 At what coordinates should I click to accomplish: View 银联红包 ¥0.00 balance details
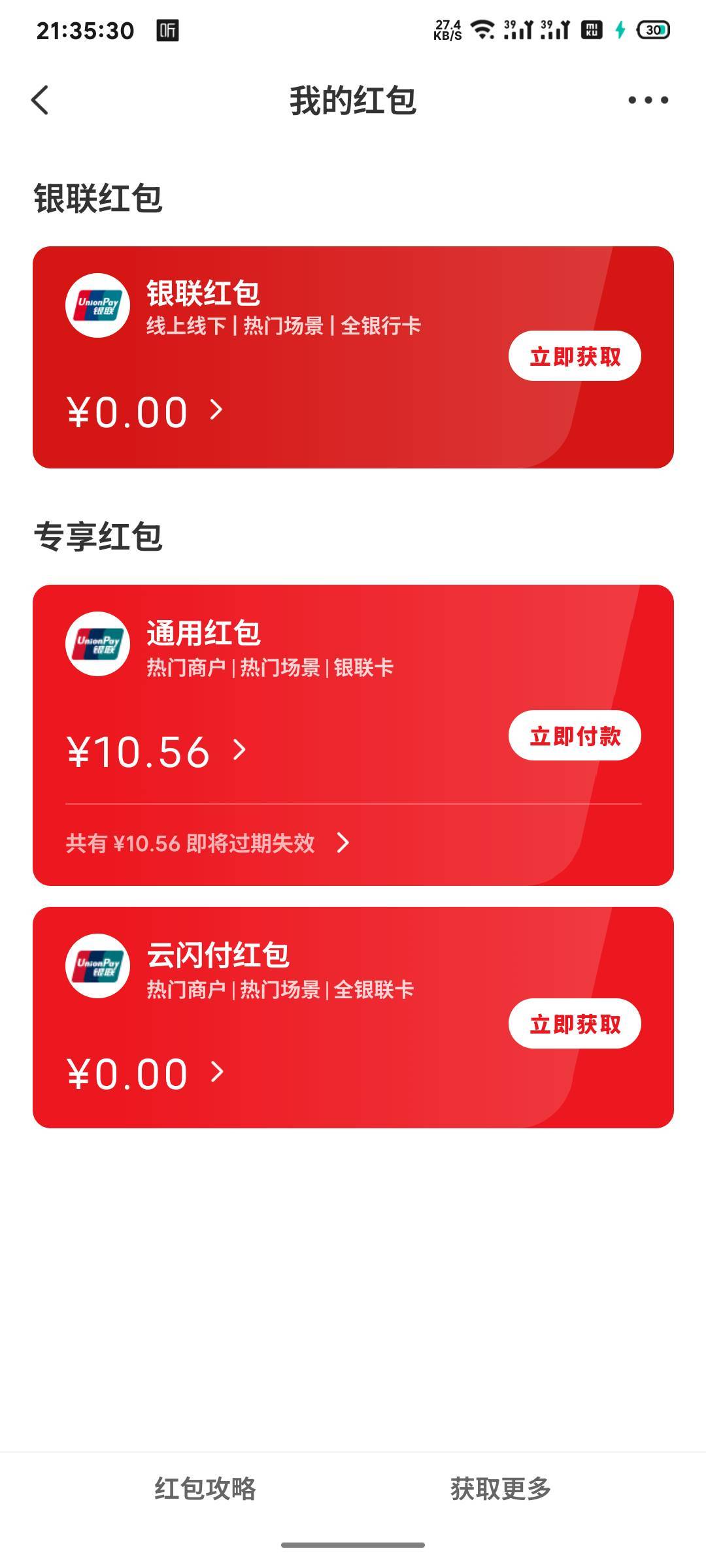click(x=144, y=412)
